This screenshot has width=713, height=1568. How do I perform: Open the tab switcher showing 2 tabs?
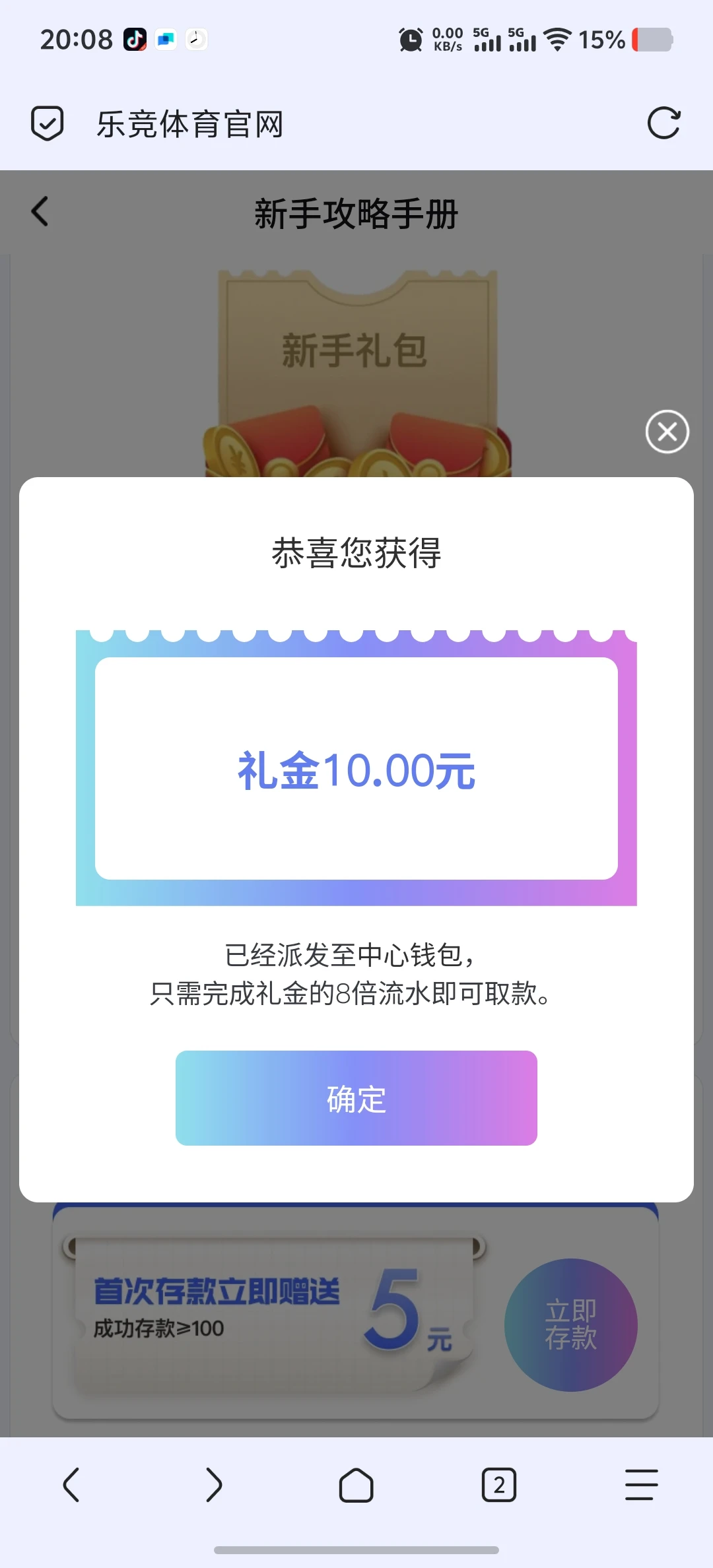coord(499,1486)
